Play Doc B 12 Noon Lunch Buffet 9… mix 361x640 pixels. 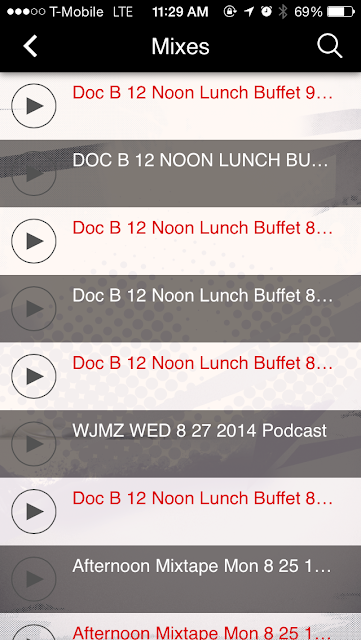pyautogui.click(x=33, y=106)
